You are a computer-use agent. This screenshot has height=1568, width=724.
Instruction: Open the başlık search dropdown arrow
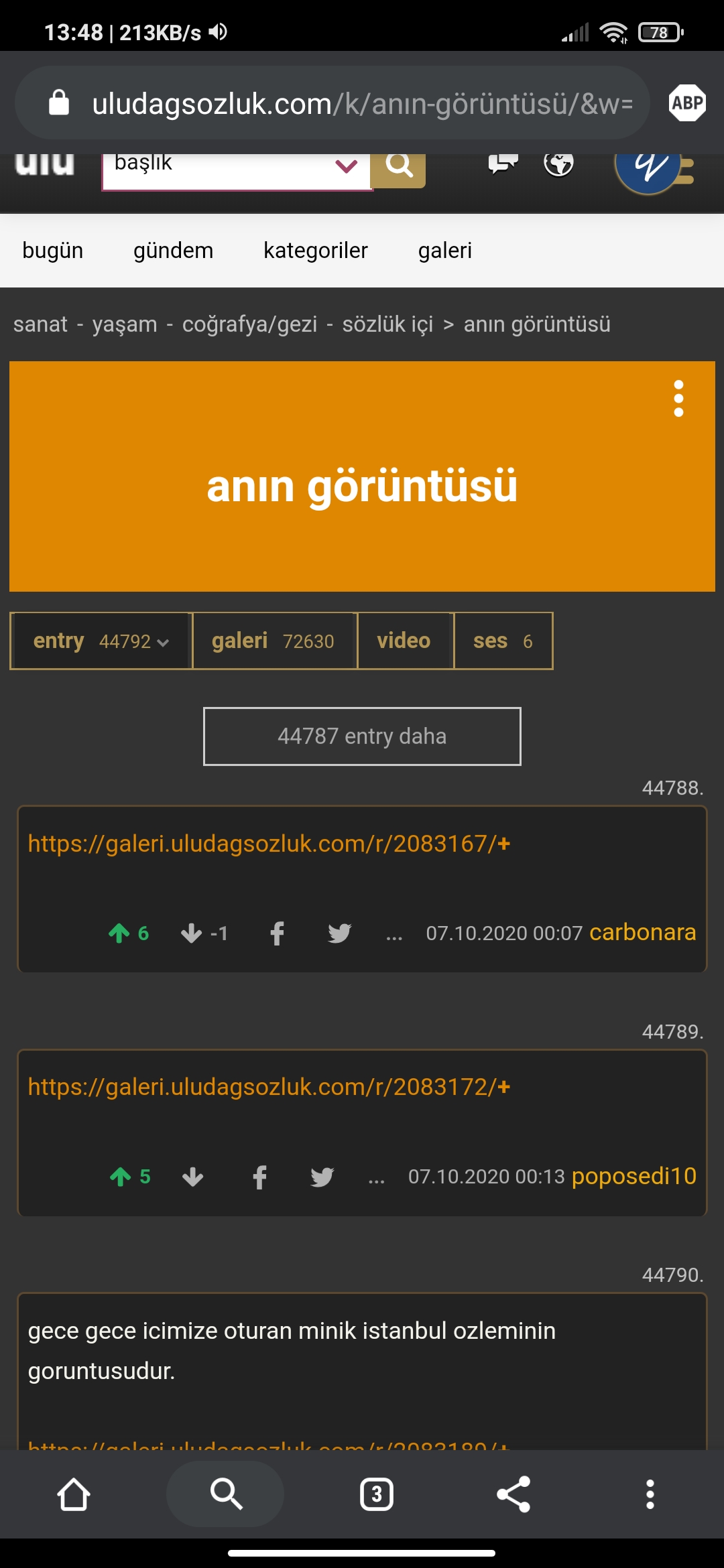point(346,166)
